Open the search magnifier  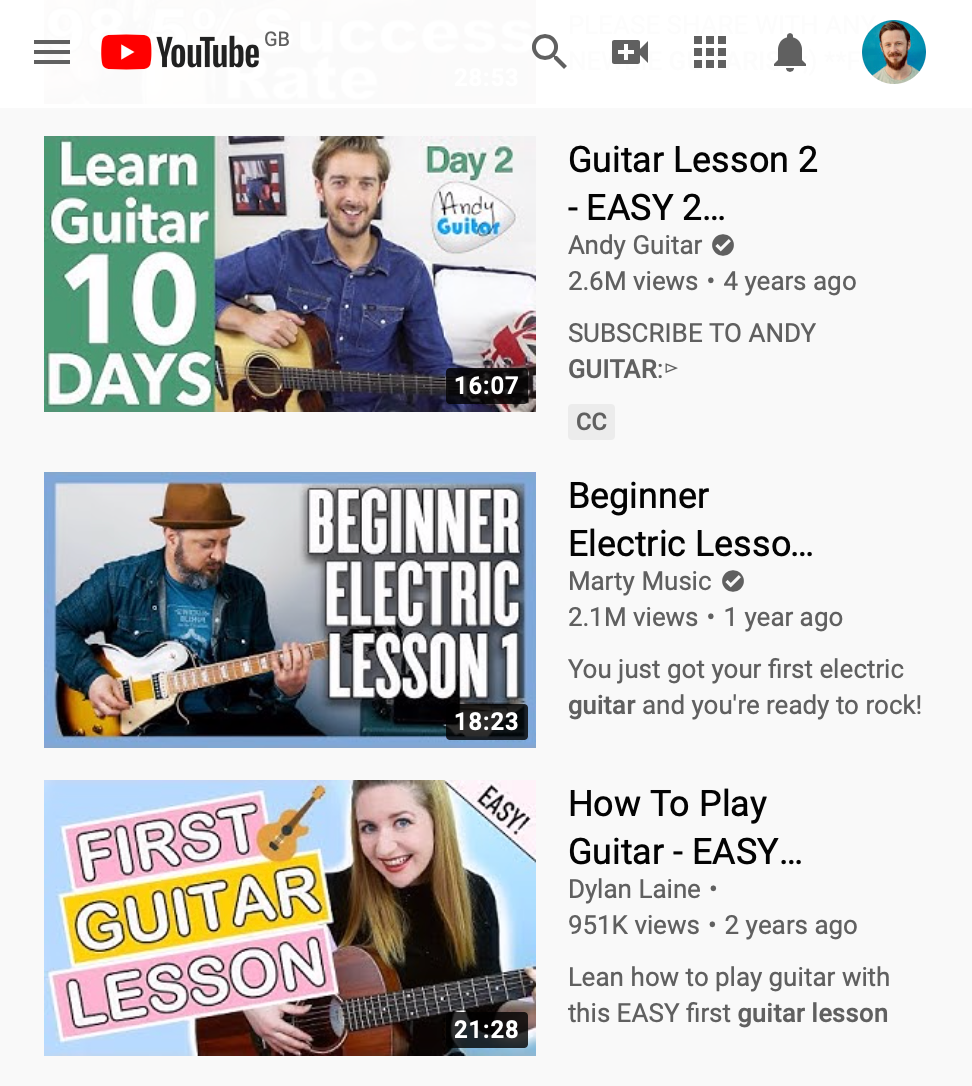549,51
